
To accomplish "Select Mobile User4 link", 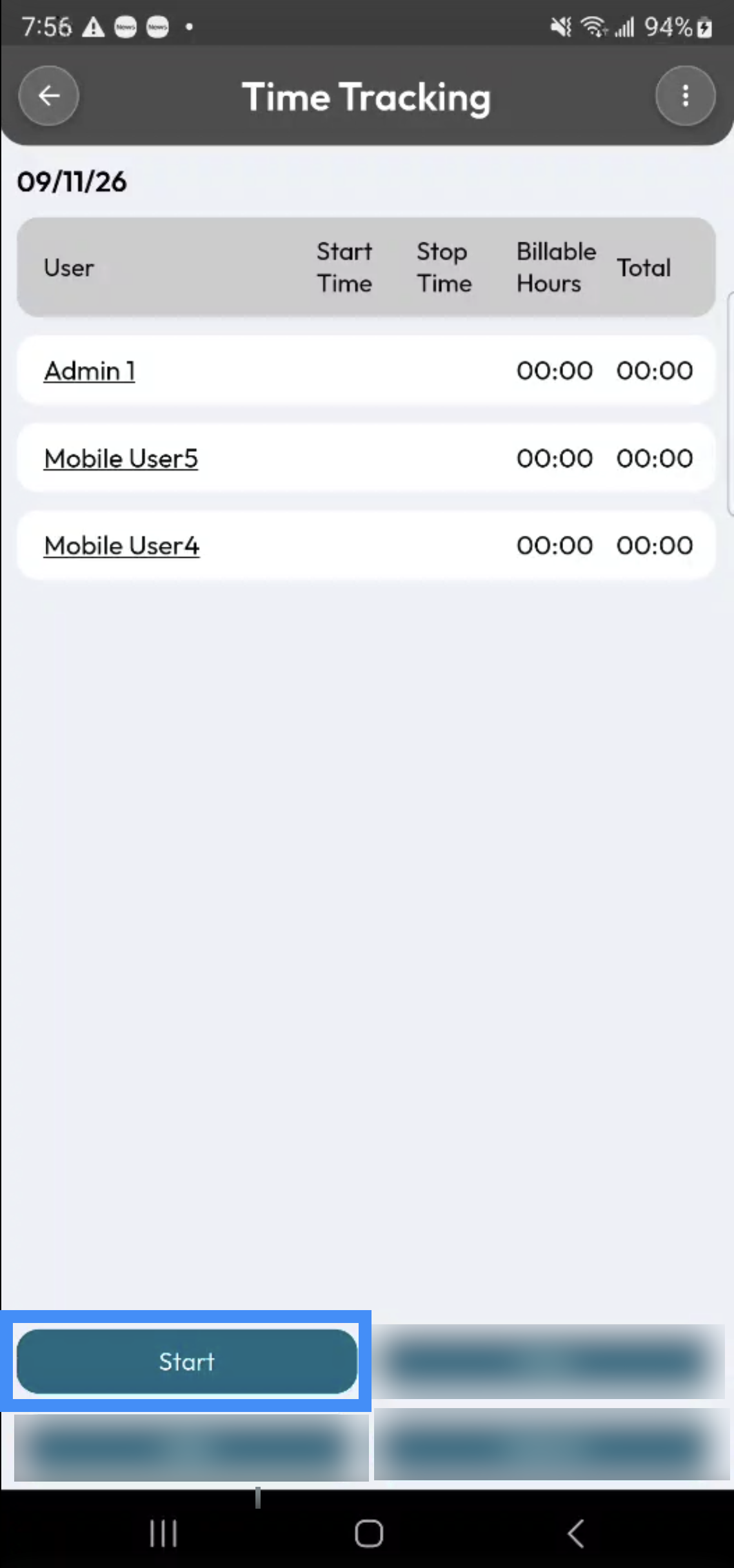I will (x=122, y=545).
